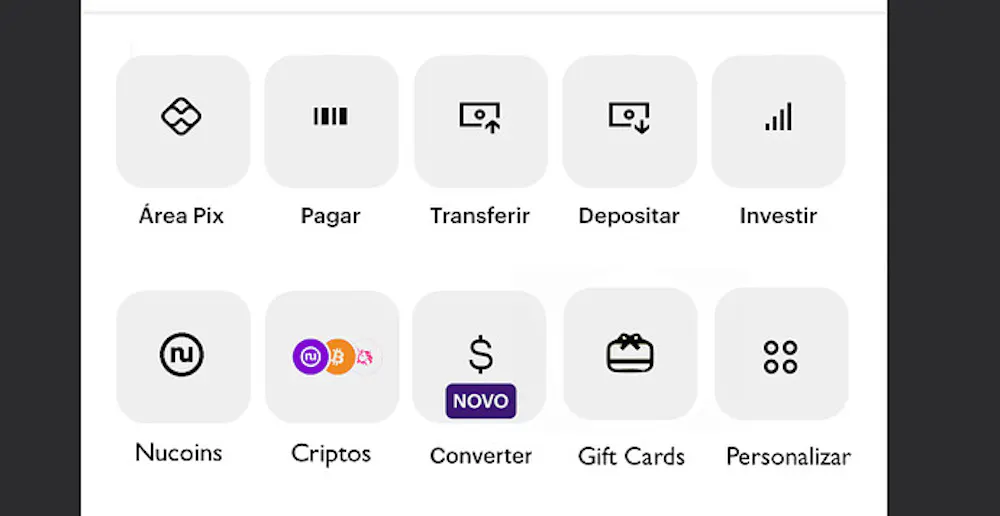Screen dimensions: 1000x516
Task: Browse Gift Cards
Action: coord(630,354)
